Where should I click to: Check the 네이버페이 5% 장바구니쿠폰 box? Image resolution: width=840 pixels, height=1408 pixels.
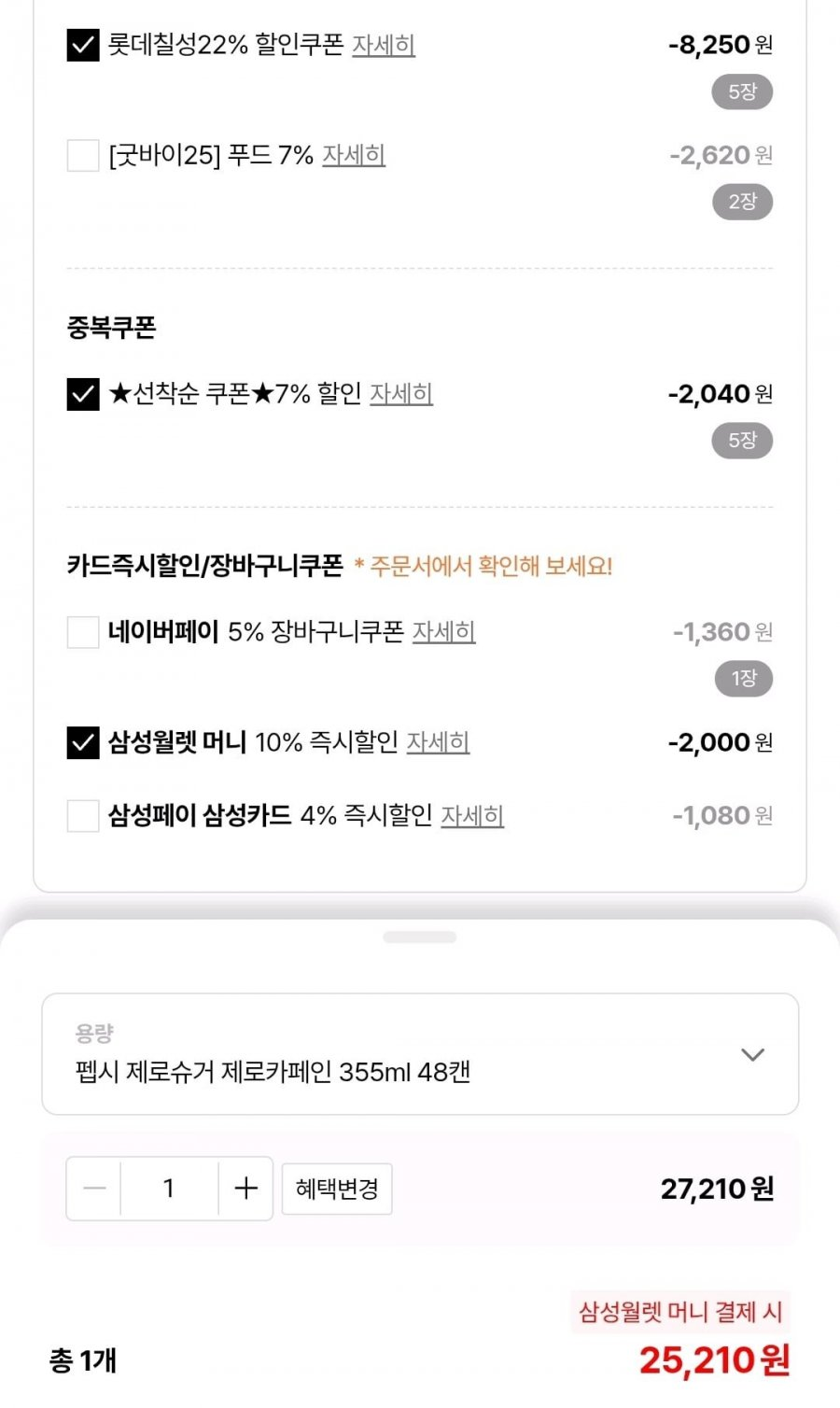[81, 631]
